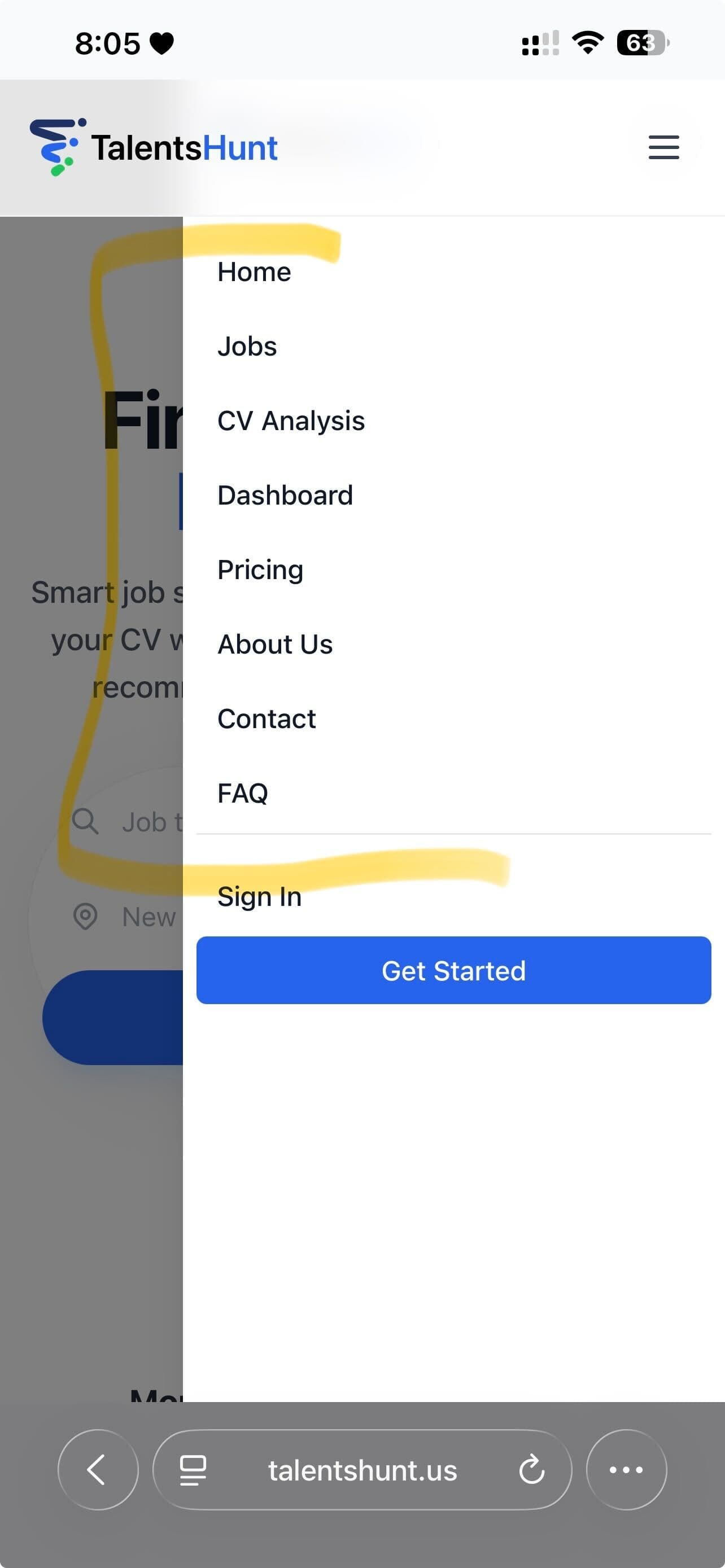The width and height of the screenshot is (725, 1568).
Task: Open the FAQ page
Action: [x=242, y=793]
